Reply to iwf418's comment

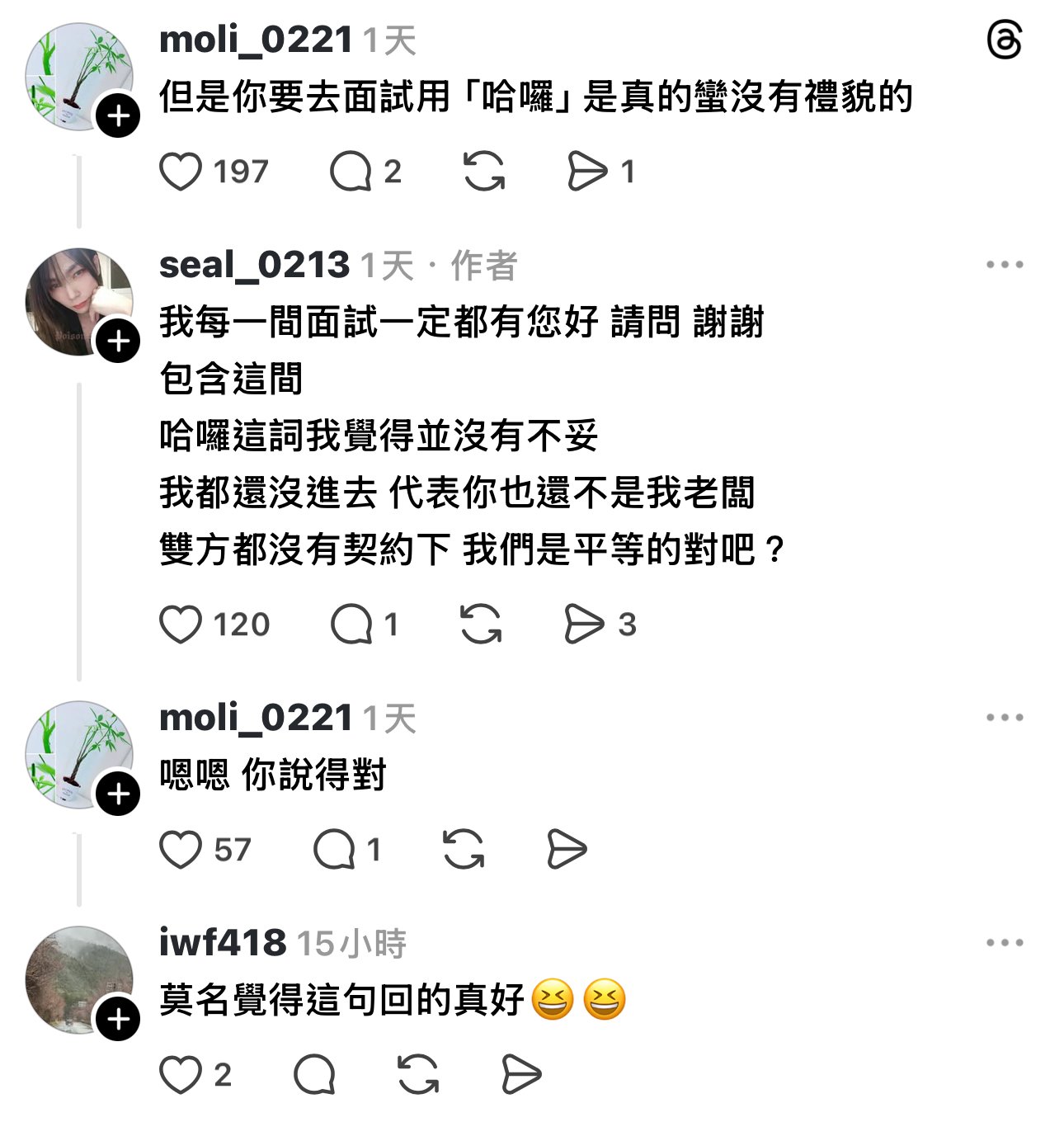314,1075
